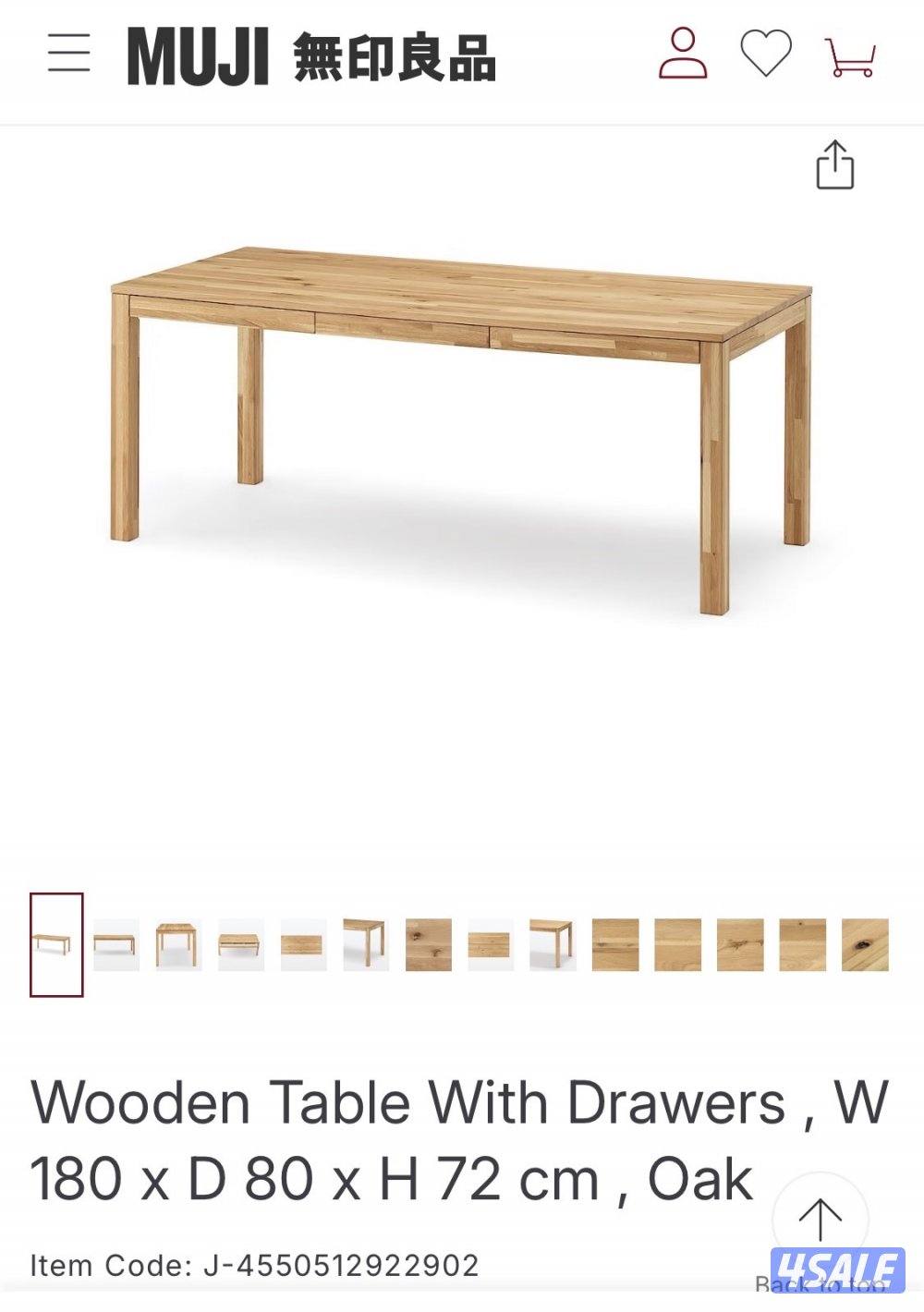Image resolution: width=924 pixels, height=1312 pixels.
Task: Open the wishlist heart icon
Action: click(x=766, y=54)
